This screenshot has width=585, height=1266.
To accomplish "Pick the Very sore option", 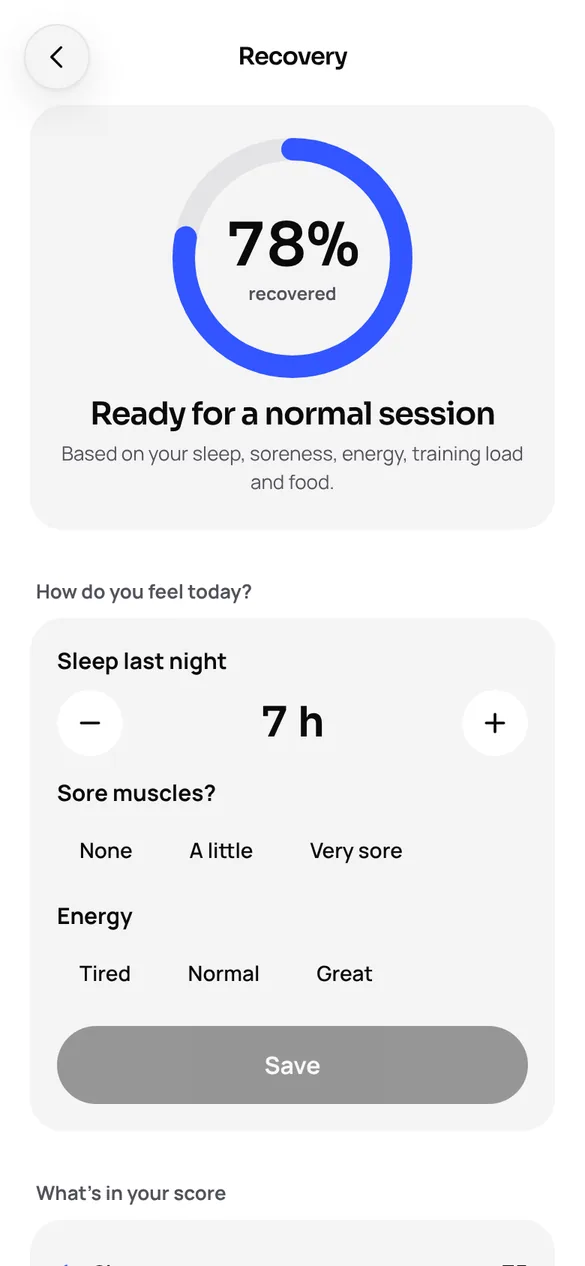I will pyautogui.click(x=356, y=851).
